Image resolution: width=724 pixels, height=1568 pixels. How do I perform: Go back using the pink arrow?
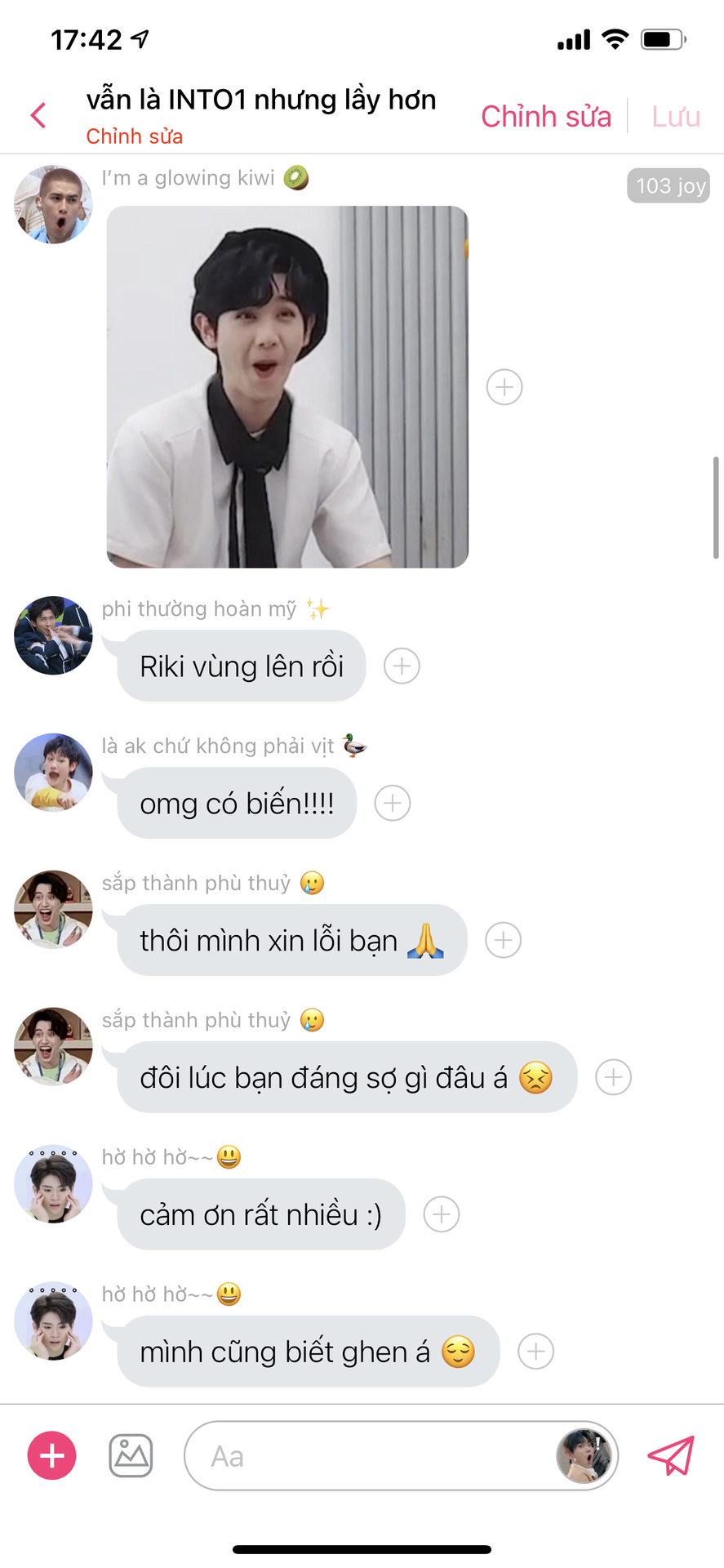click(x=38, y=115)
